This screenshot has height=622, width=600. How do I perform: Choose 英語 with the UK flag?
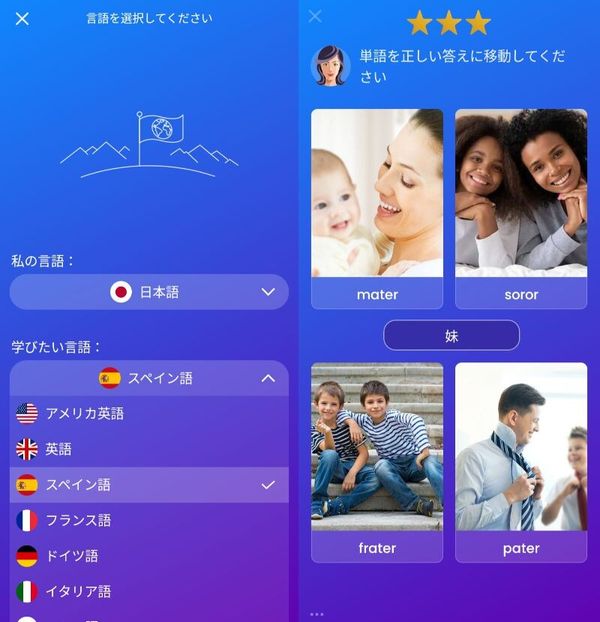(149, 449)
